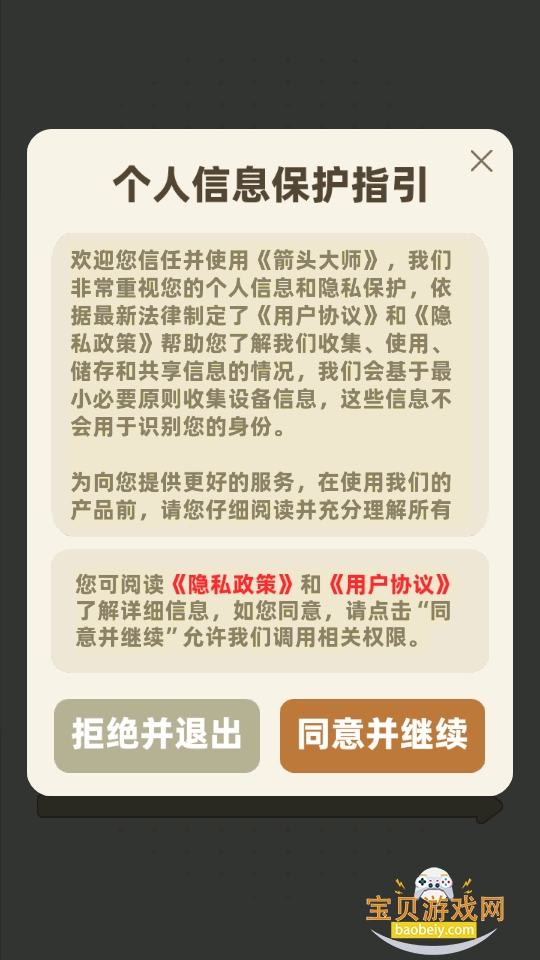Open the red 《隐私政策》 link
Screen dimensions: 540x960
(232, 585)
